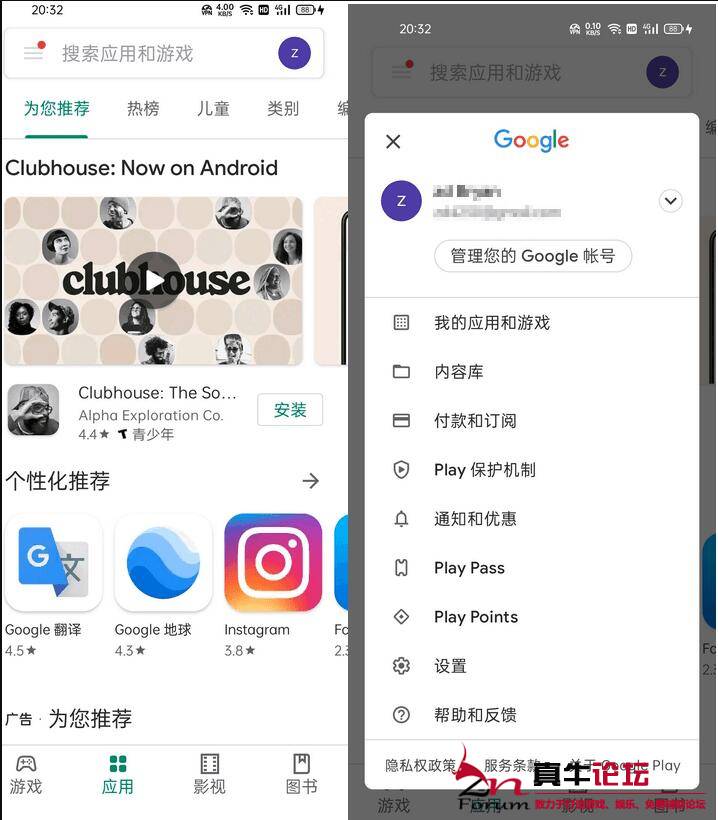
Task: Install Clubhouse with the 安装 button
Action: (290, 410)
